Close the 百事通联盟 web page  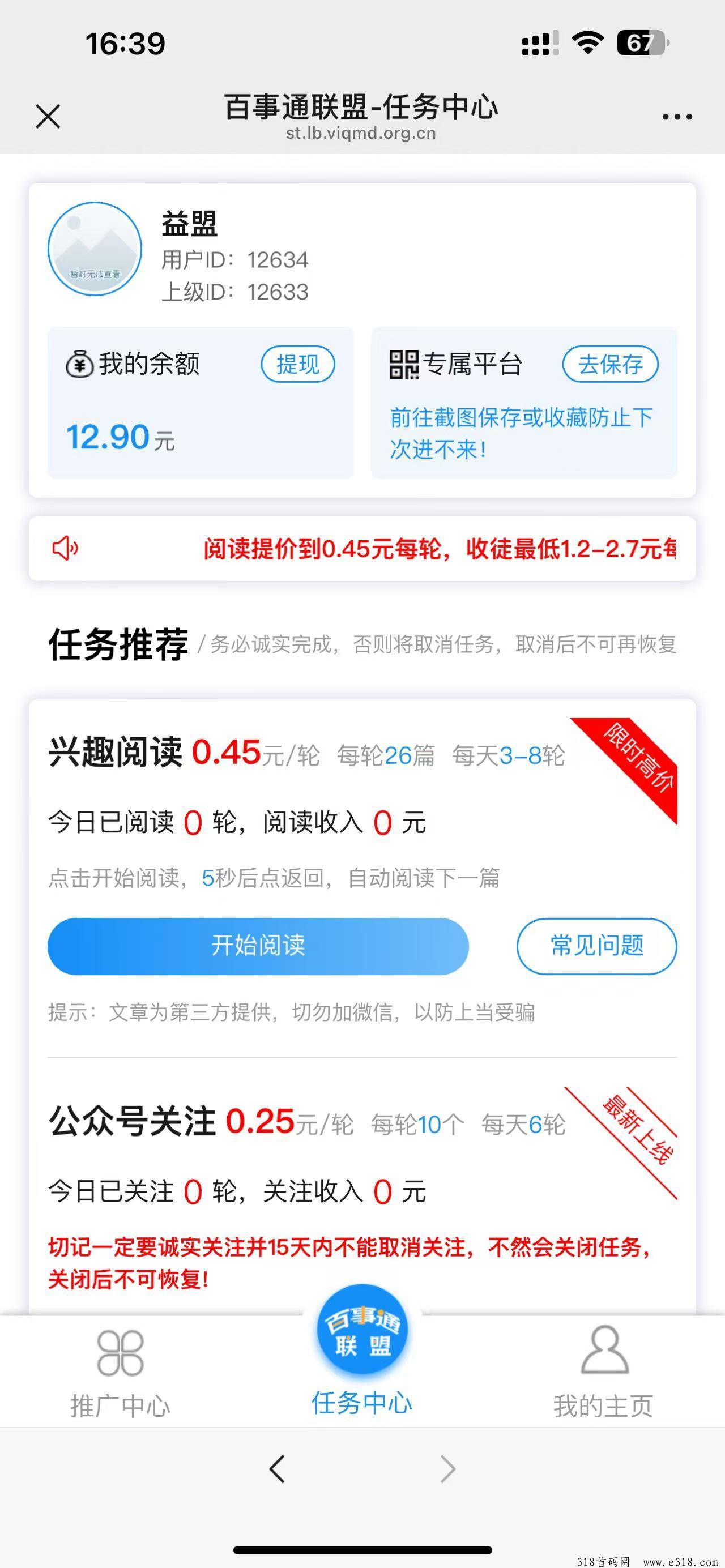48,116
